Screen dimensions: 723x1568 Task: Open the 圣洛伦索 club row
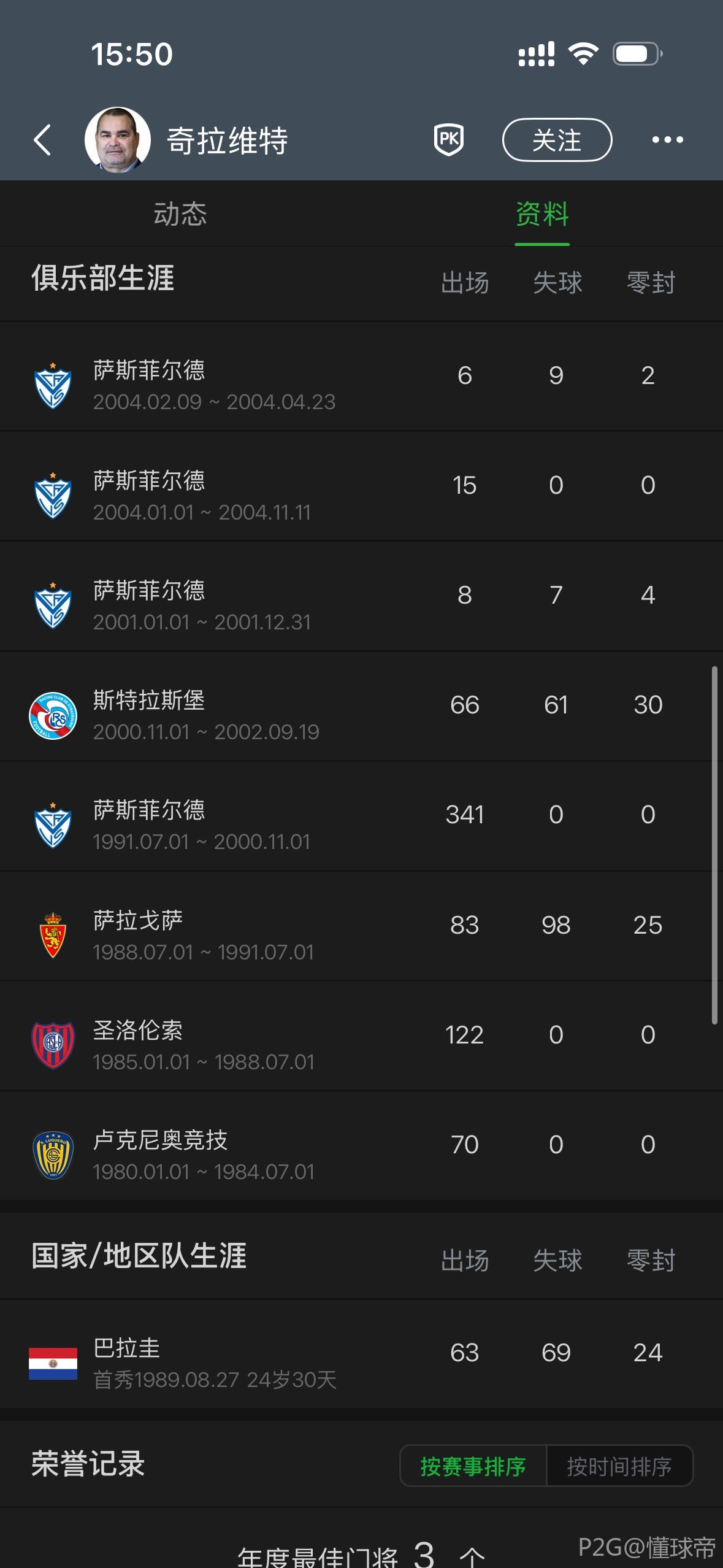coord(361,1036)
